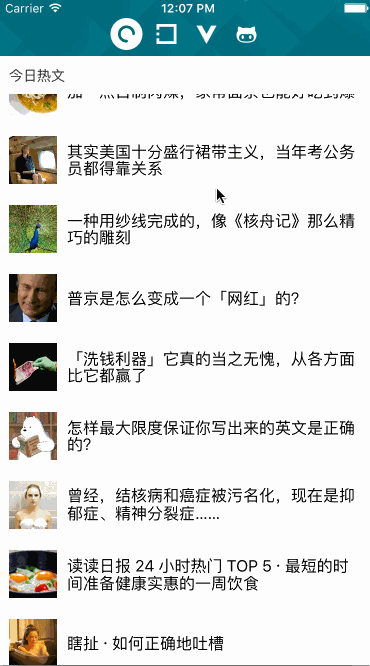Switch to the V tab icon

pos(207,34)
